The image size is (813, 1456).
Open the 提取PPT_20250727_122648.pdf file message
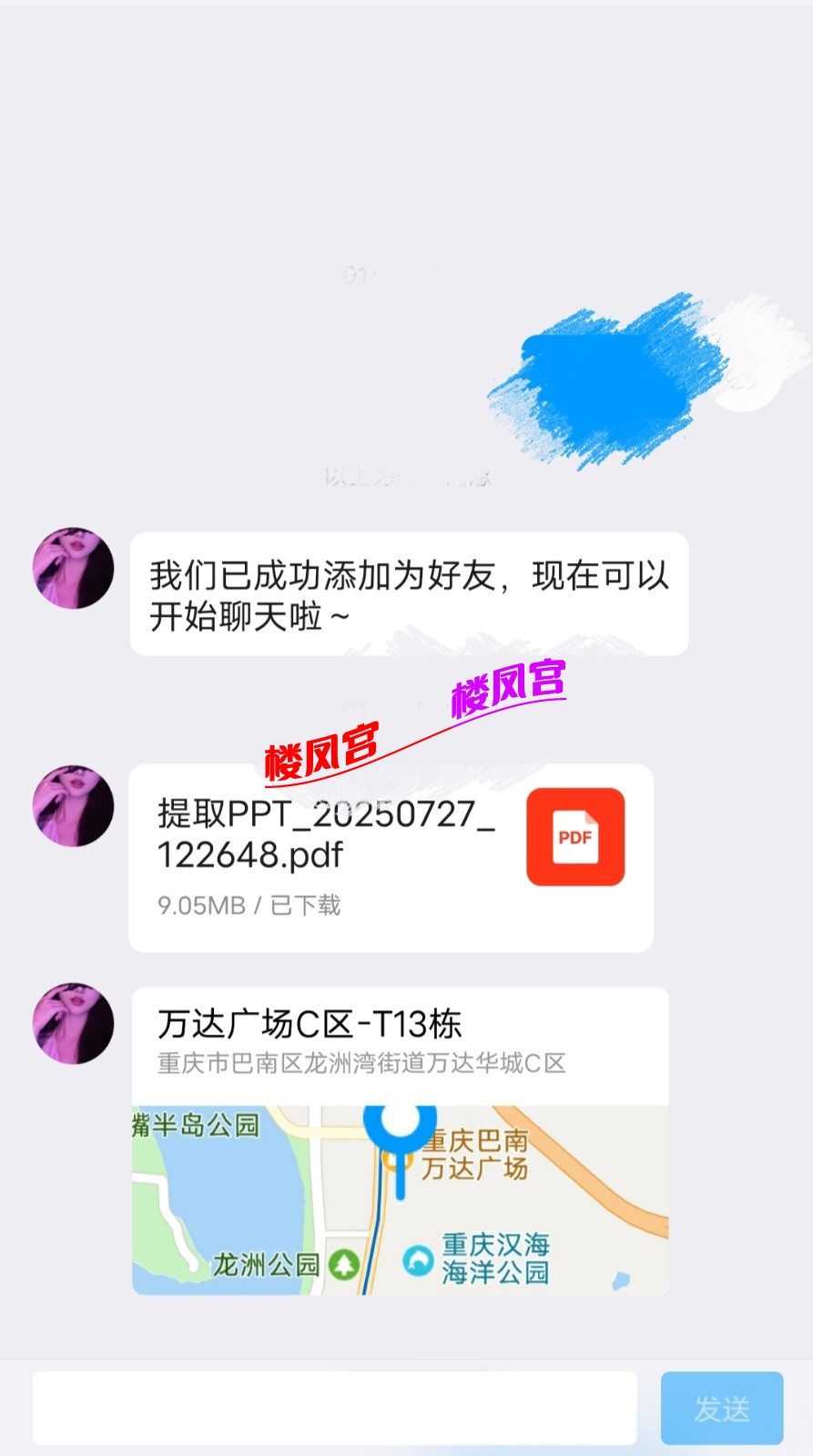coord(391,857)
